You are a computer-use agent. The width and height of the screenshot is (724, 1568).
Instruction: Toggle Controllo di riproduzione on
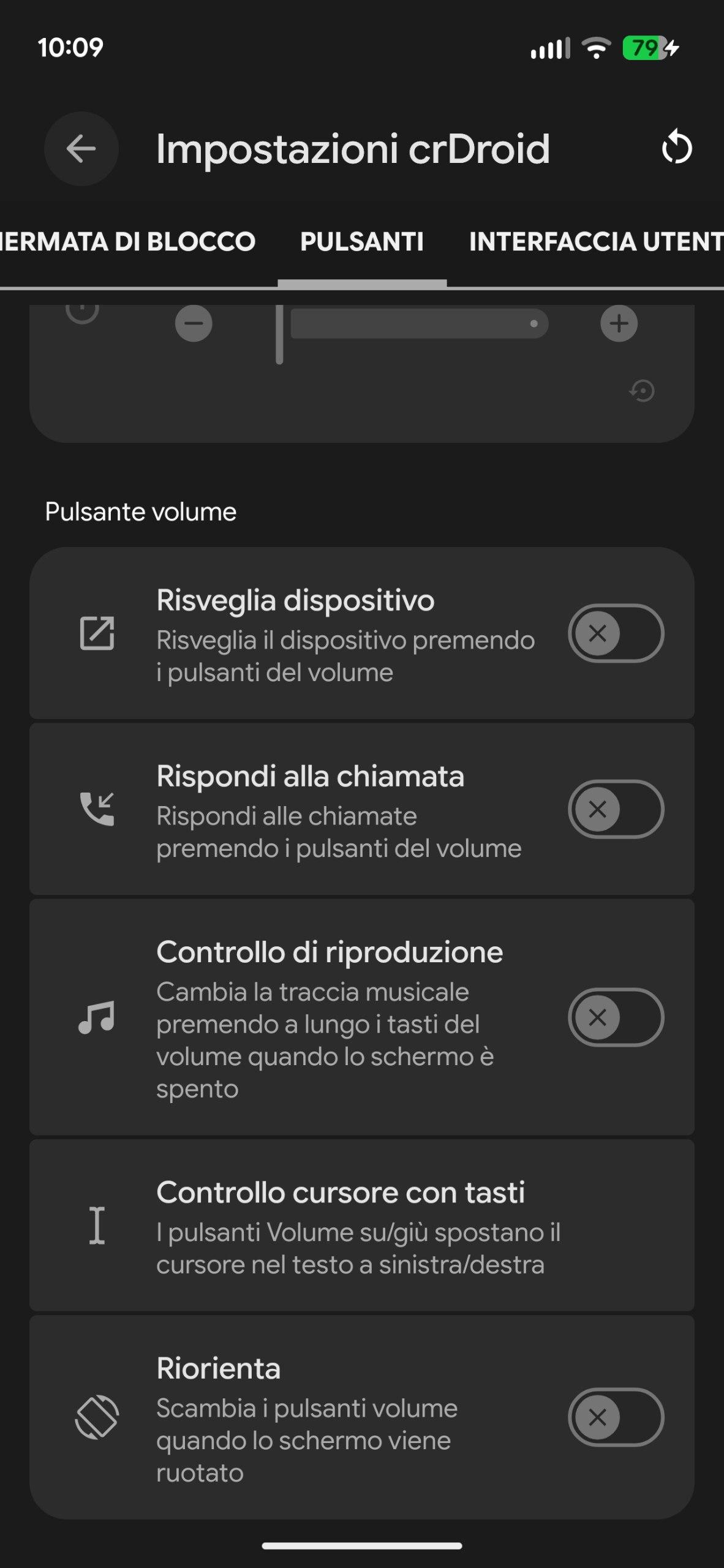(616, 1017)
